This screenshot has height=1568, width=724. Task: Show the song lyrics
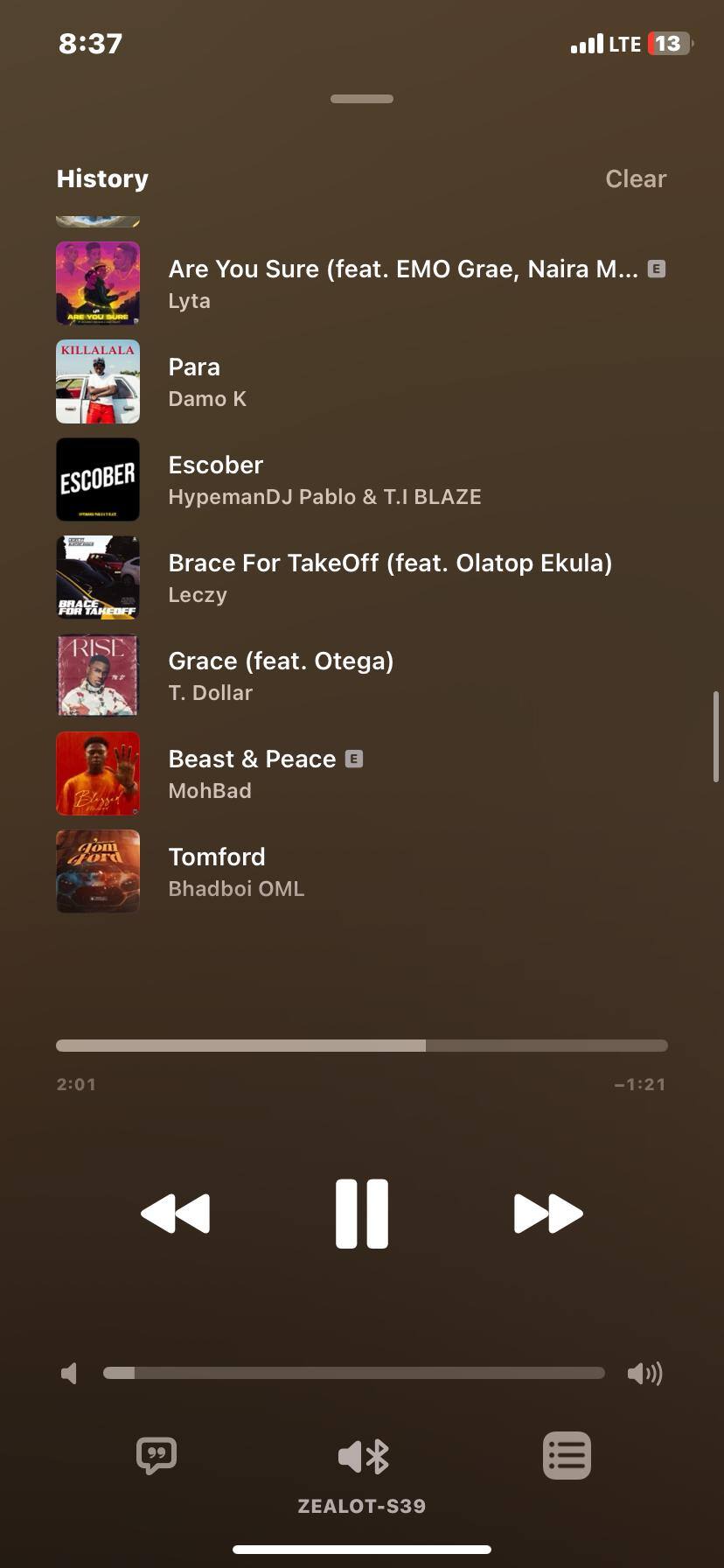tap(157, 1456)
